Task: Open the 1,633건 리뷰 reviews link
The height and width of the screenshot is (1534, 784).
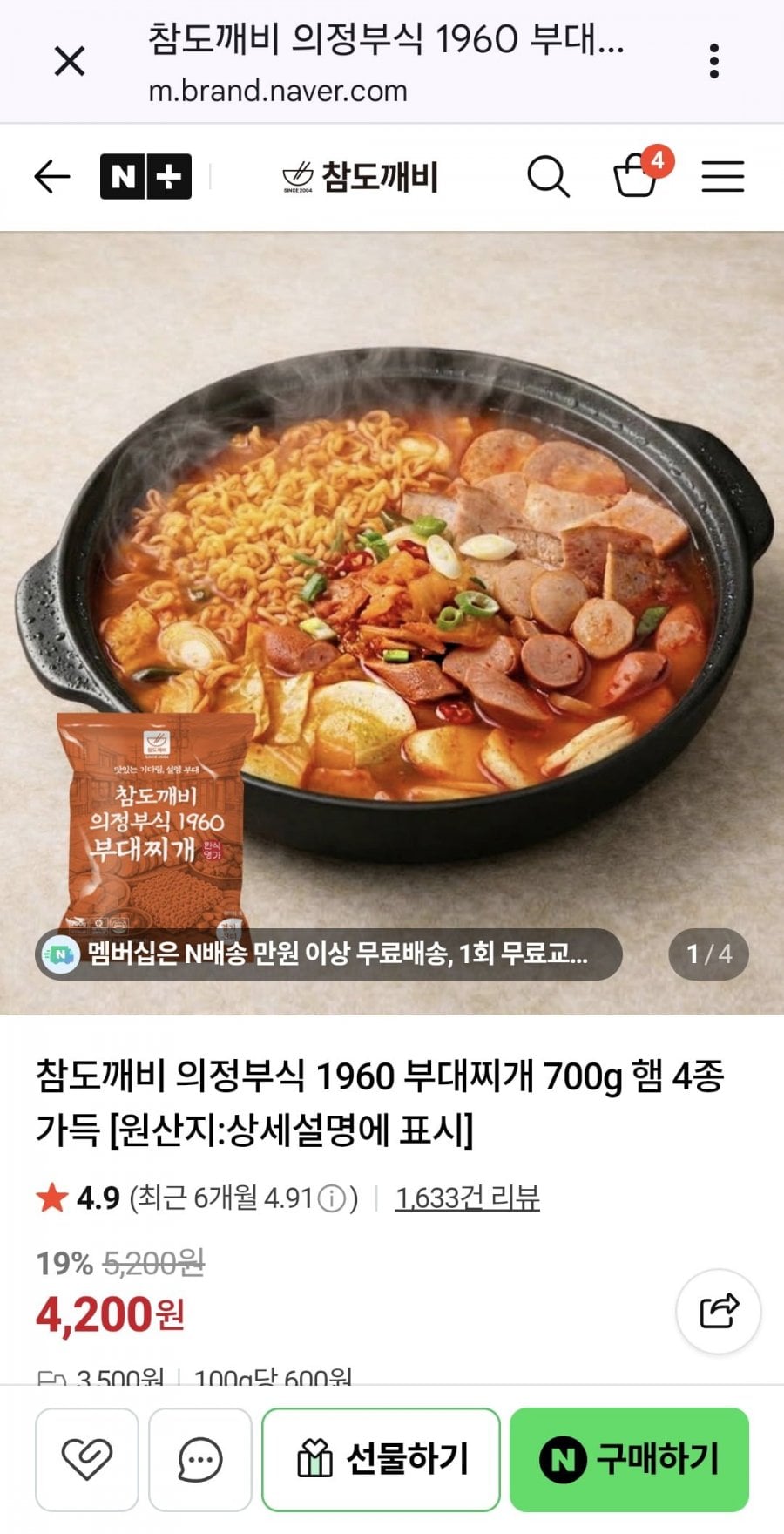Action: coord(467,1198)
